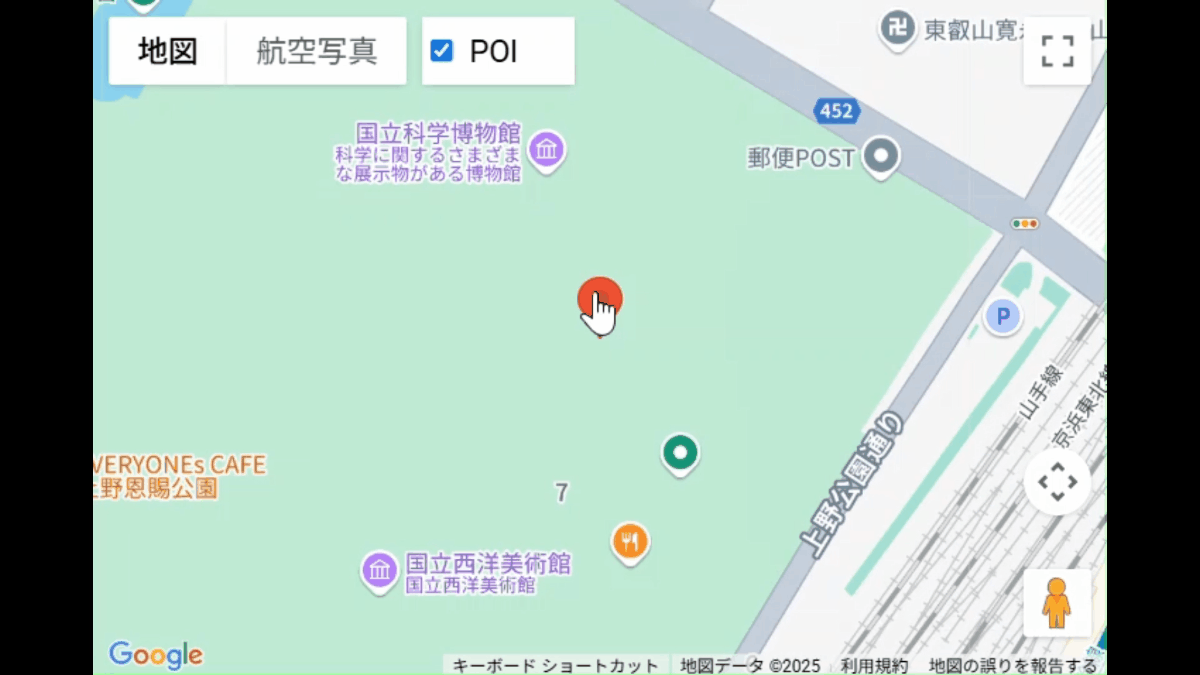Select the green marker near 7

[x=680, y=453]
